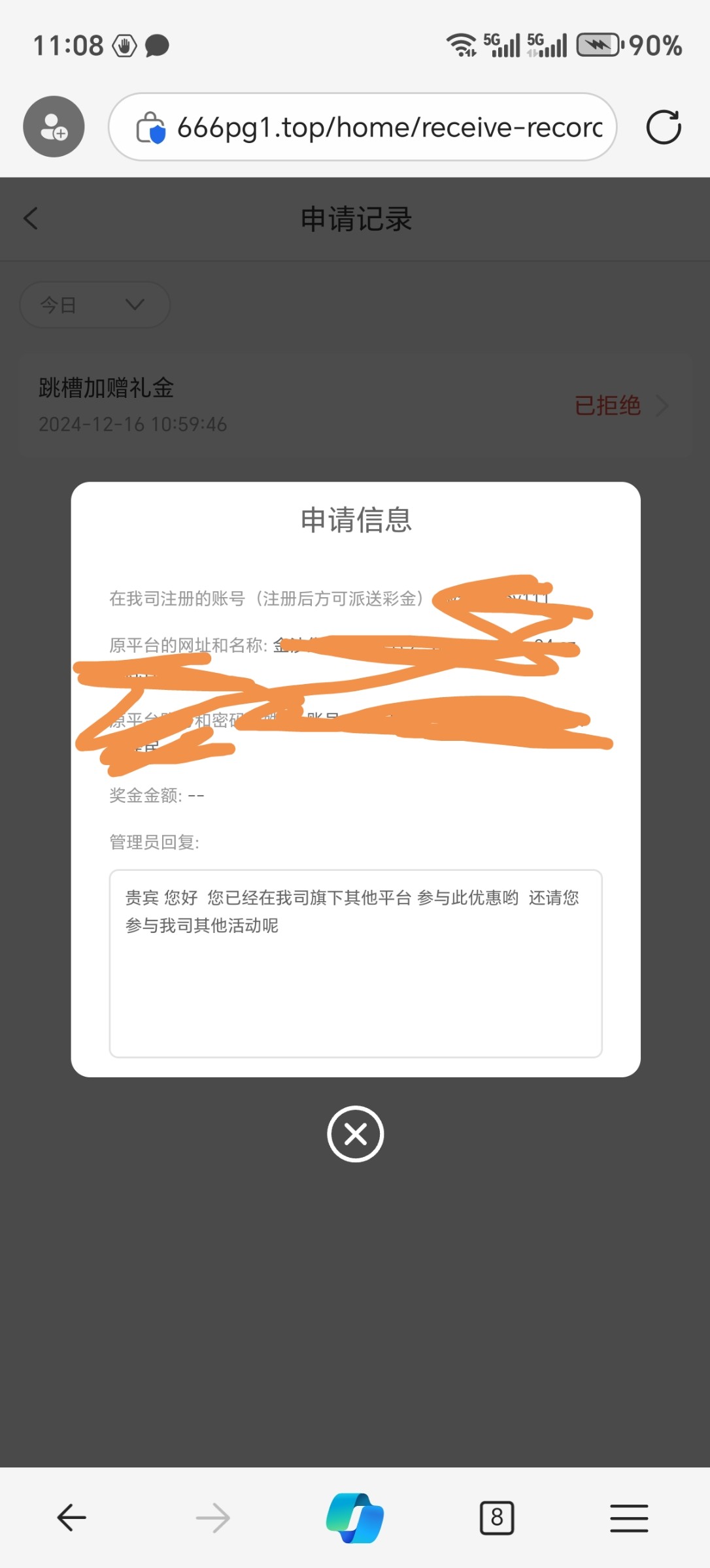This screenshot has width=710, height=1568.
Task: Close the 申请信息 dialog
Action: point(355,1134)
